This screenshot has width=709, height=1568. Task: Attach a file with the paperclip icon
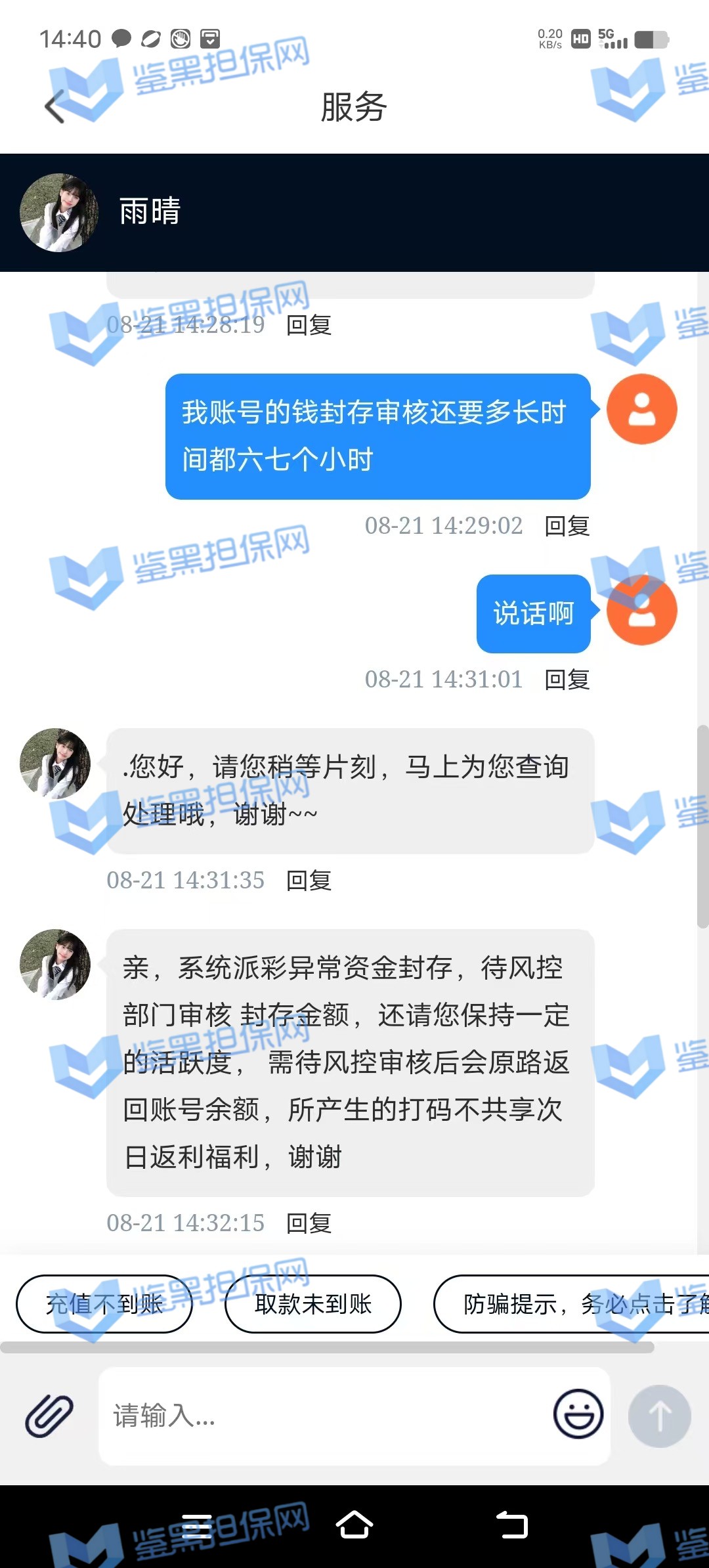[49, 1416]
